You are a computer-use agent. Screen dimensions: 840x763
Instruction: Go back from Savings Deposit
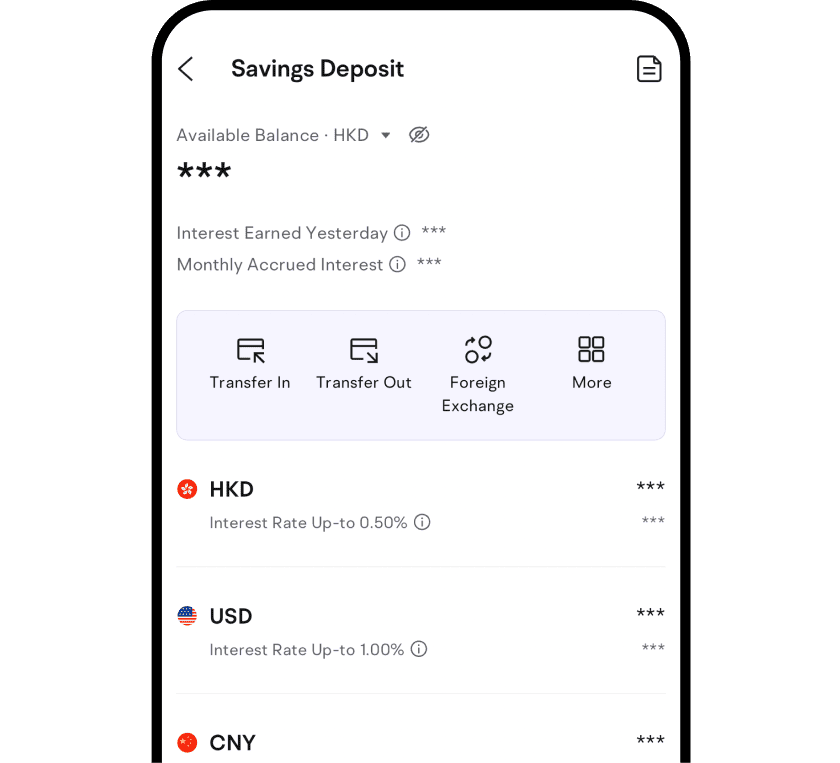pyautogui.click(x=185, y=69)
